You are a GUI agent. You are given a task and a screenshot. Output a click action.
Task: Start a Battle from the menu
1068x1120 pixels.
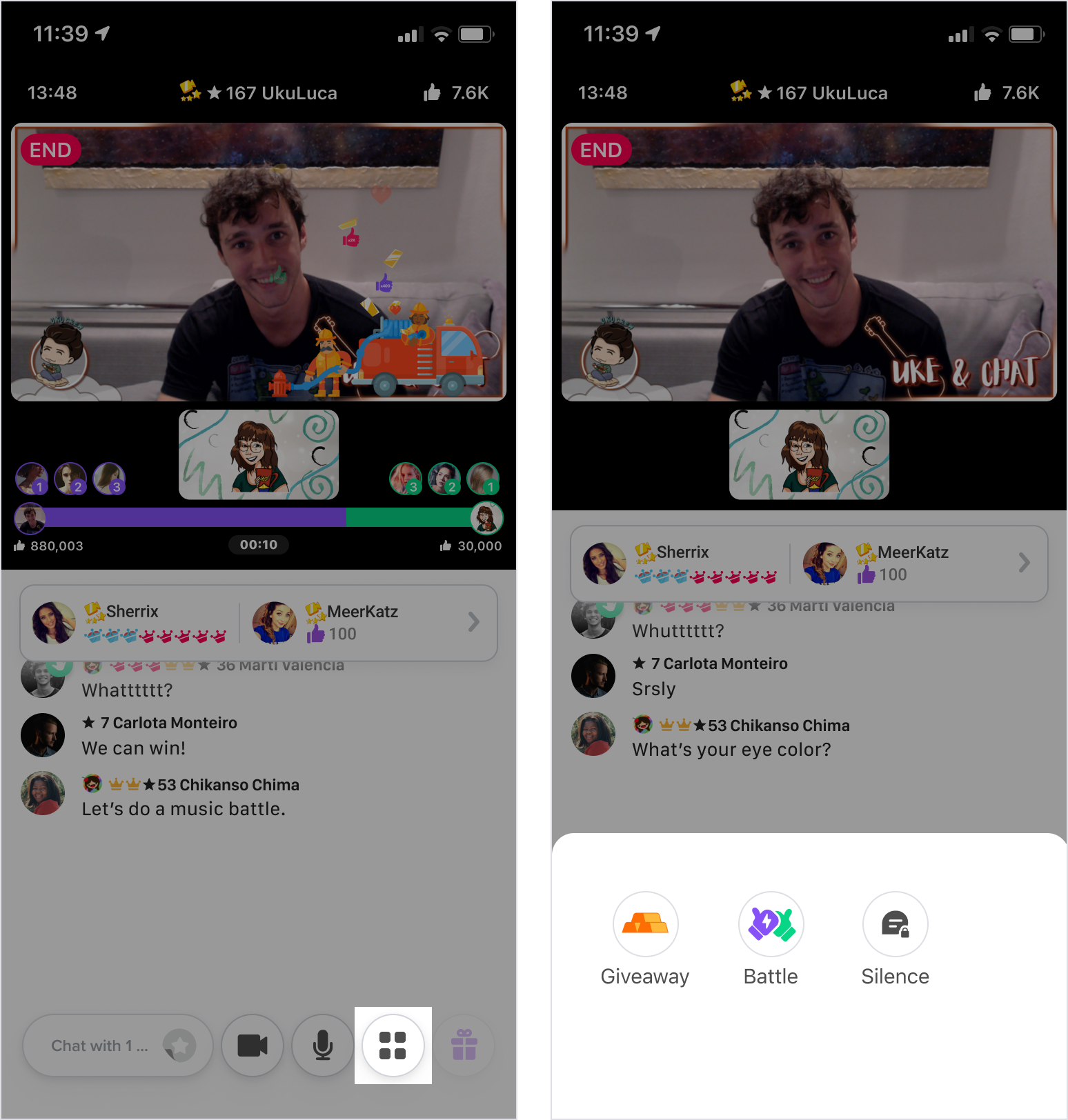(771, 924)
